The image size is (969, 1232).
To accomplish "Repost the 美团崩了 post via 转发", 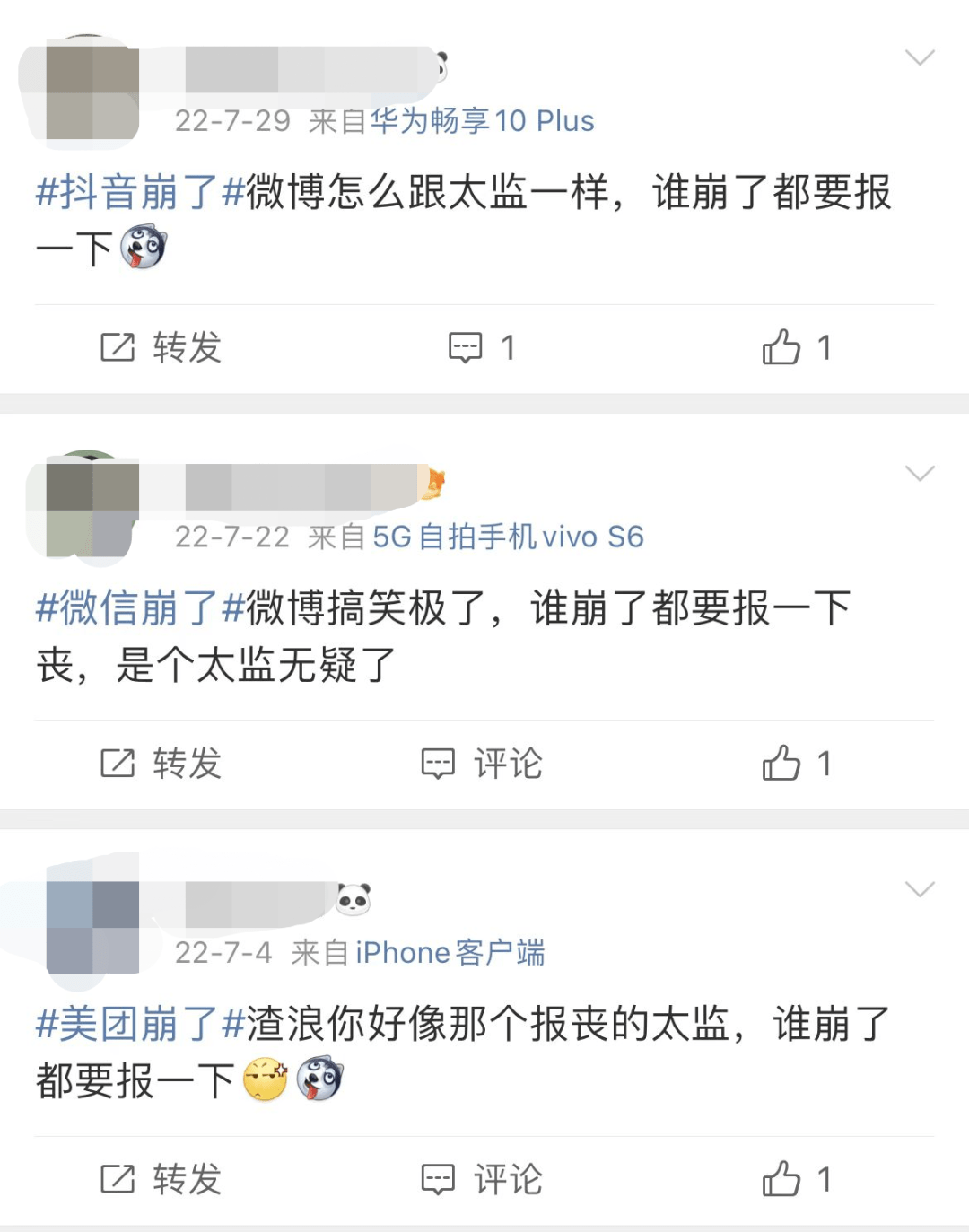I will tap(161, 1179).
